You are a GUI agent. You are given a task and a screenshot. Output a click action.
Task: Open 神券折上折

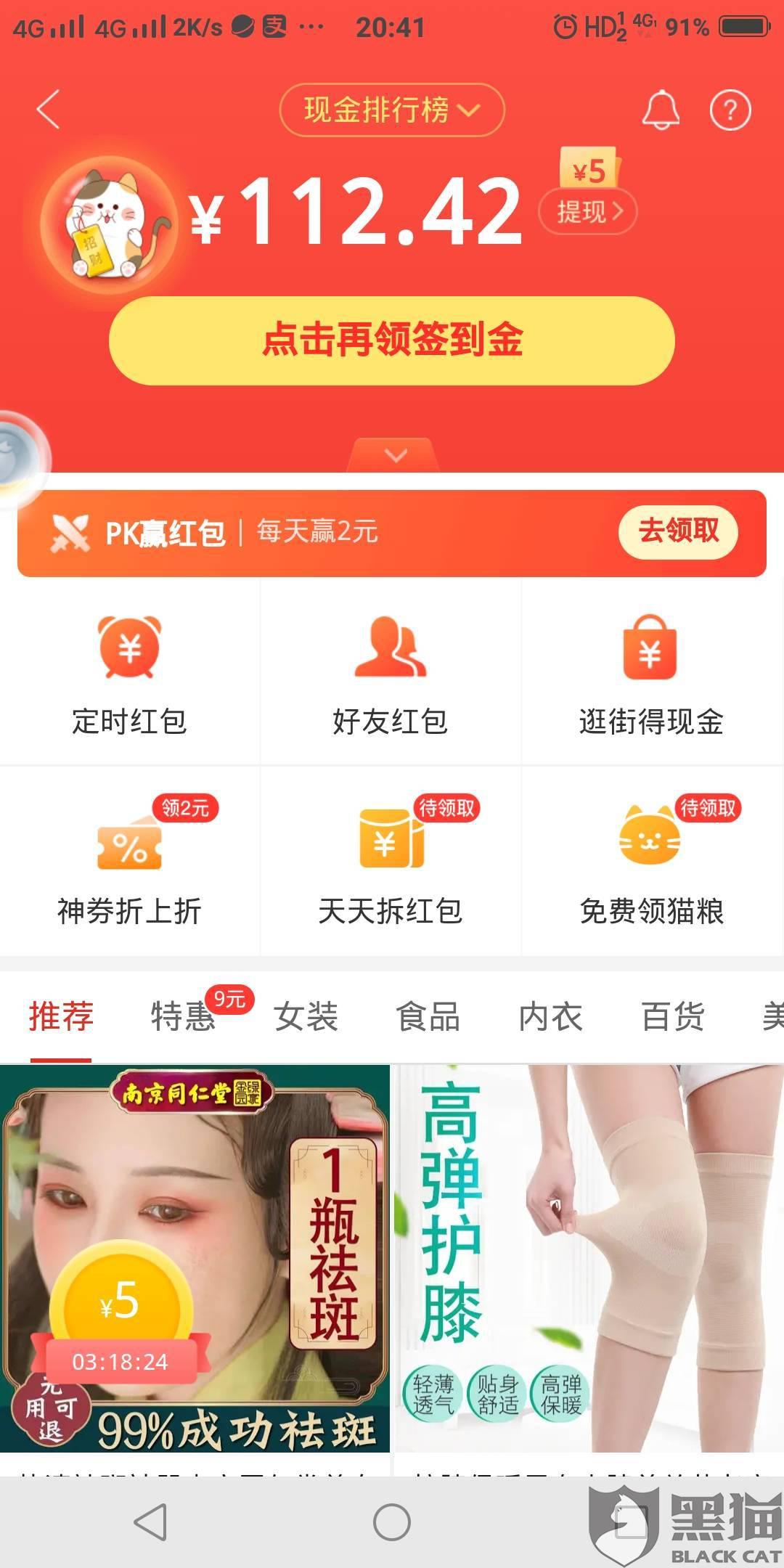pos(130,861)
